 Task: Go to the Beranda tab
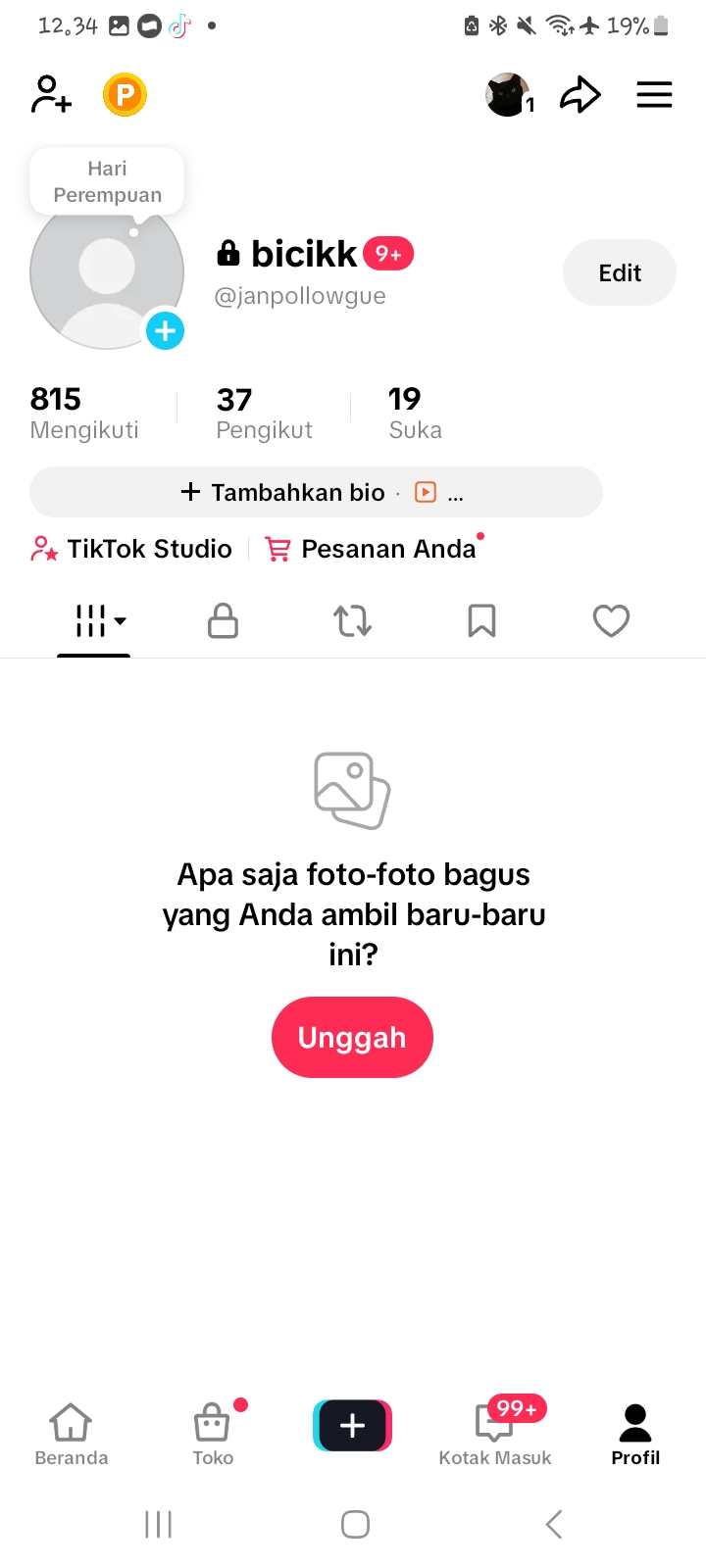[x=71, y=1434]
